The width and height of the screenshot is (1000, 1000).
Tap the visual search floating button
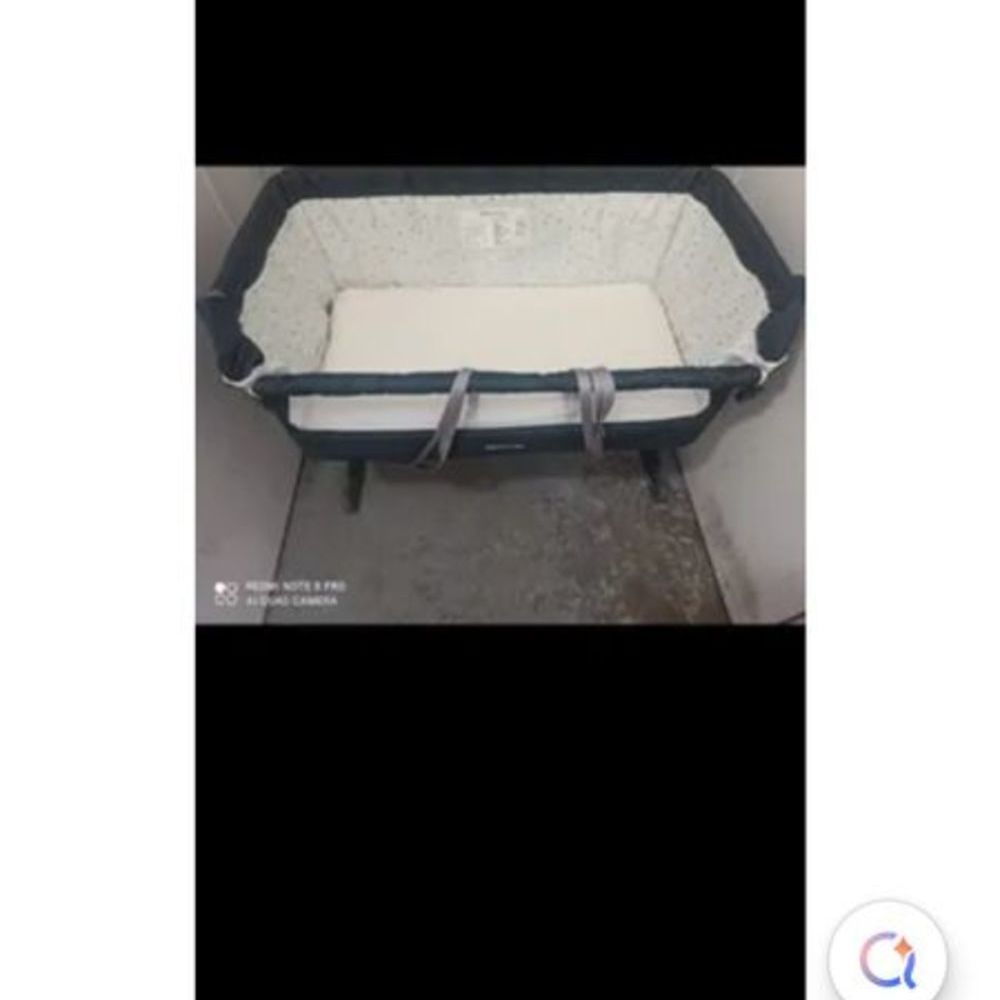click(x=887, y=956)
